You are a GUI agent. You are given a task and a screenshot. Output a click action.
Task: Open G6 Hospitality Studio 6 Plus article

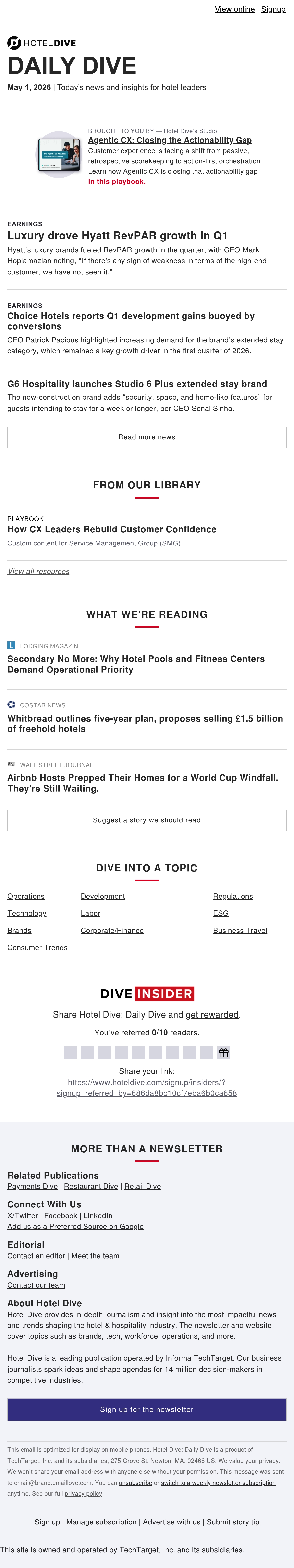tap(137, 384)
